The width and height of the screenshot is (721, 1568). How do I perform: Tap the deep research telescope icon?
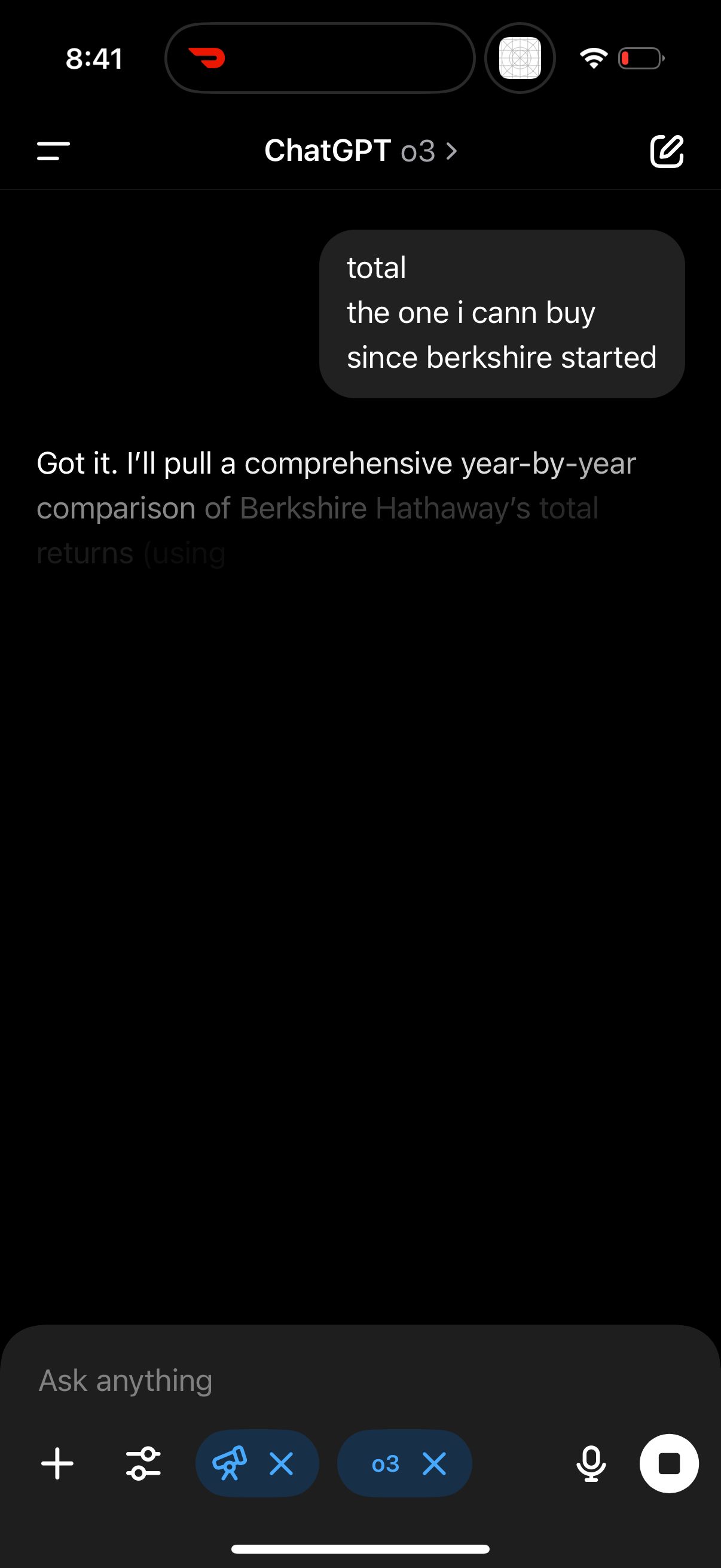(231, 1463)
